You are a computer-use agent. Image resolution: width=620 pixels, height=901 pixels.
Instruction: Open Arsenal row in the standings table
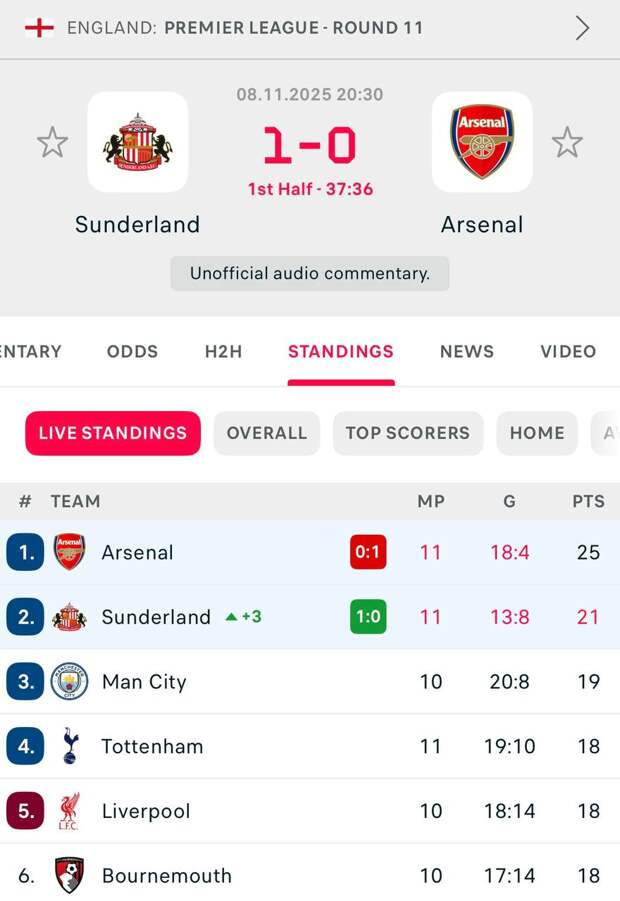[138, 552]
